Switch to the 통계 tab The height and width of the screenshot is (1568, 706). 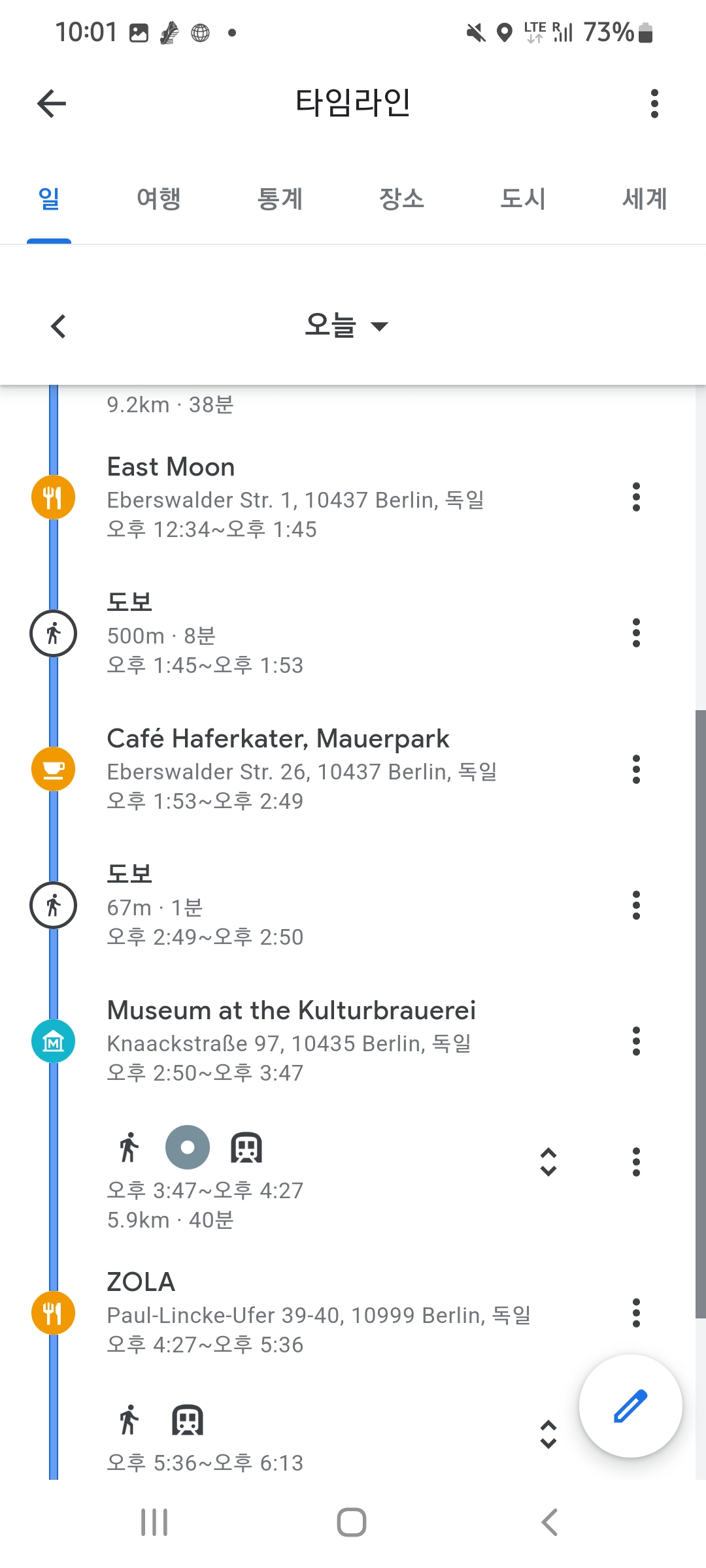[280, 199]
